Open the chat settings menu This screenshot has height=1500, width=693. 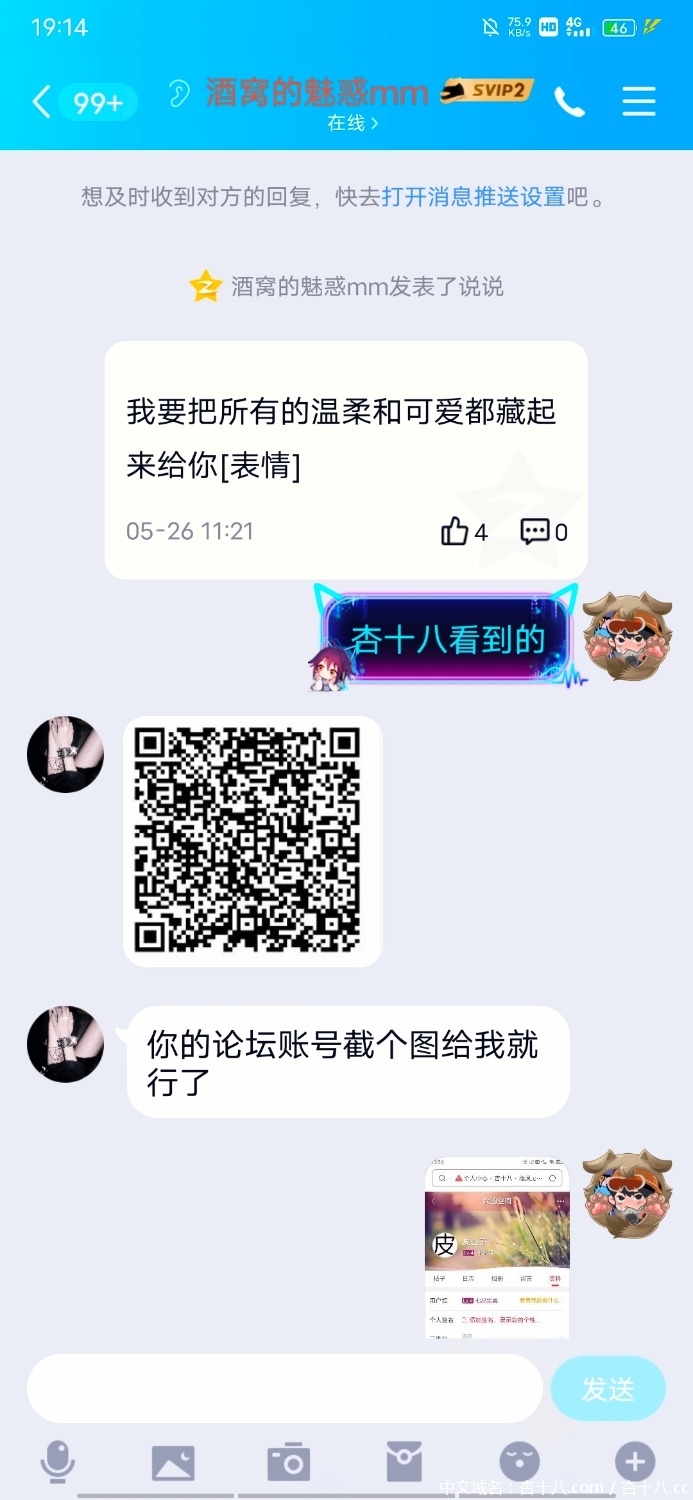[639, 101]
